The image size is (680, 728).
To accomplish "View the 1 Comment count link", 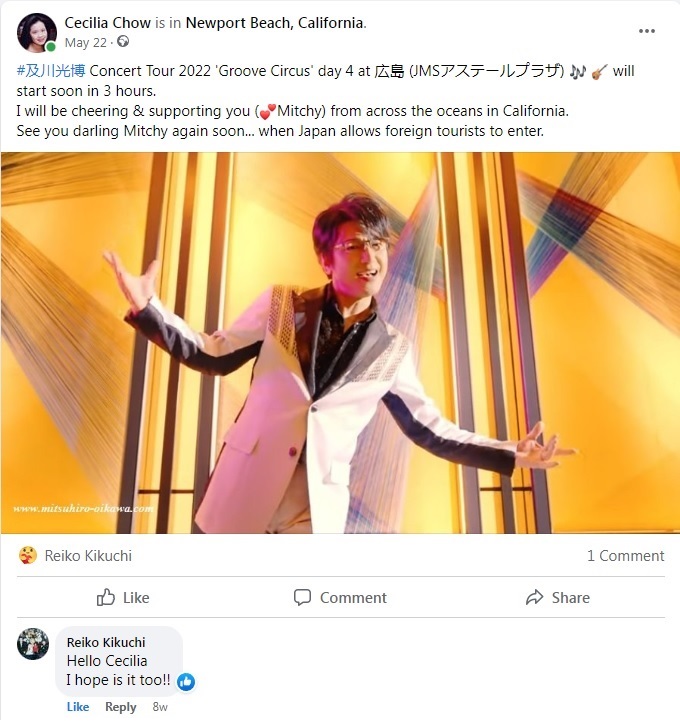I will [x=625, y=556].
